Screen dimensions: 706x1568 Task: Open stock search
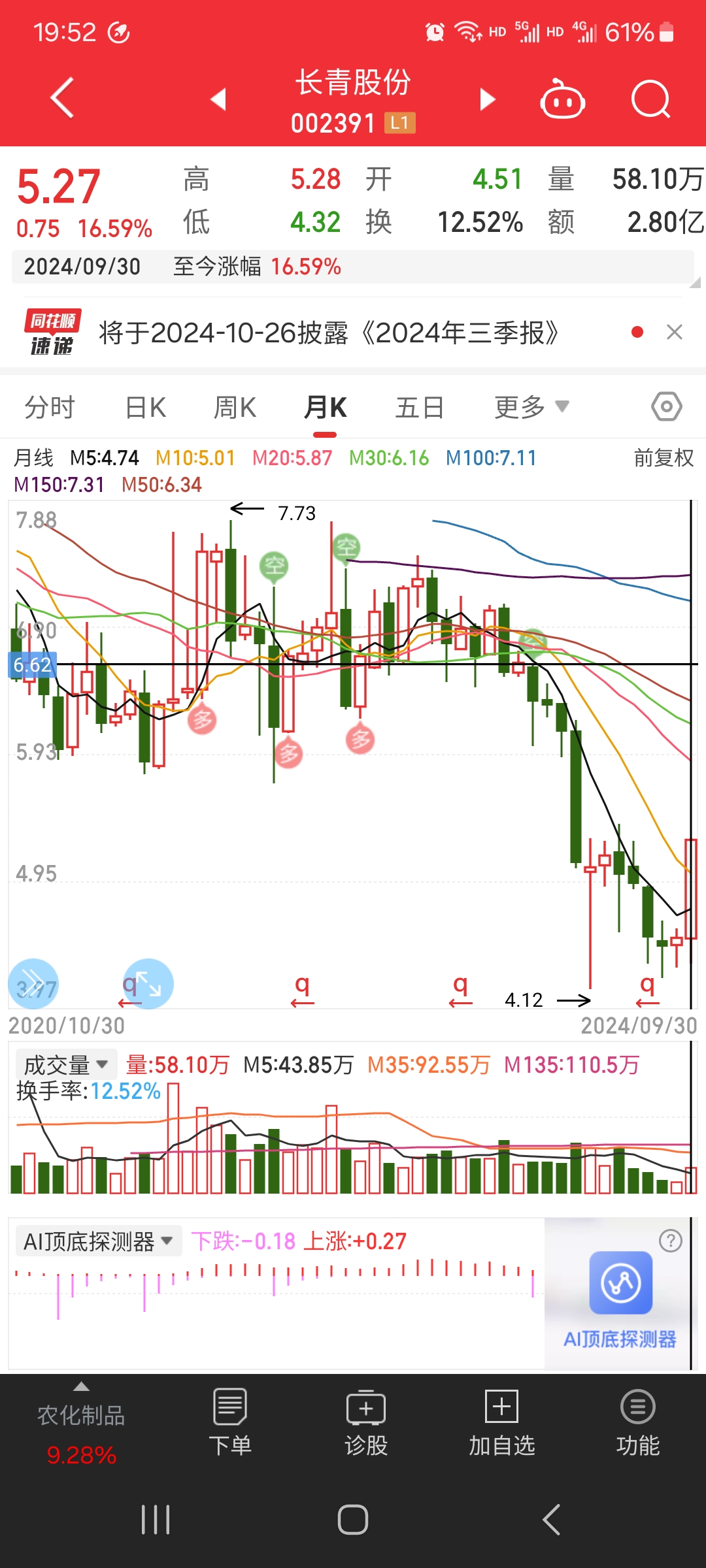click(x=650, y=100)
